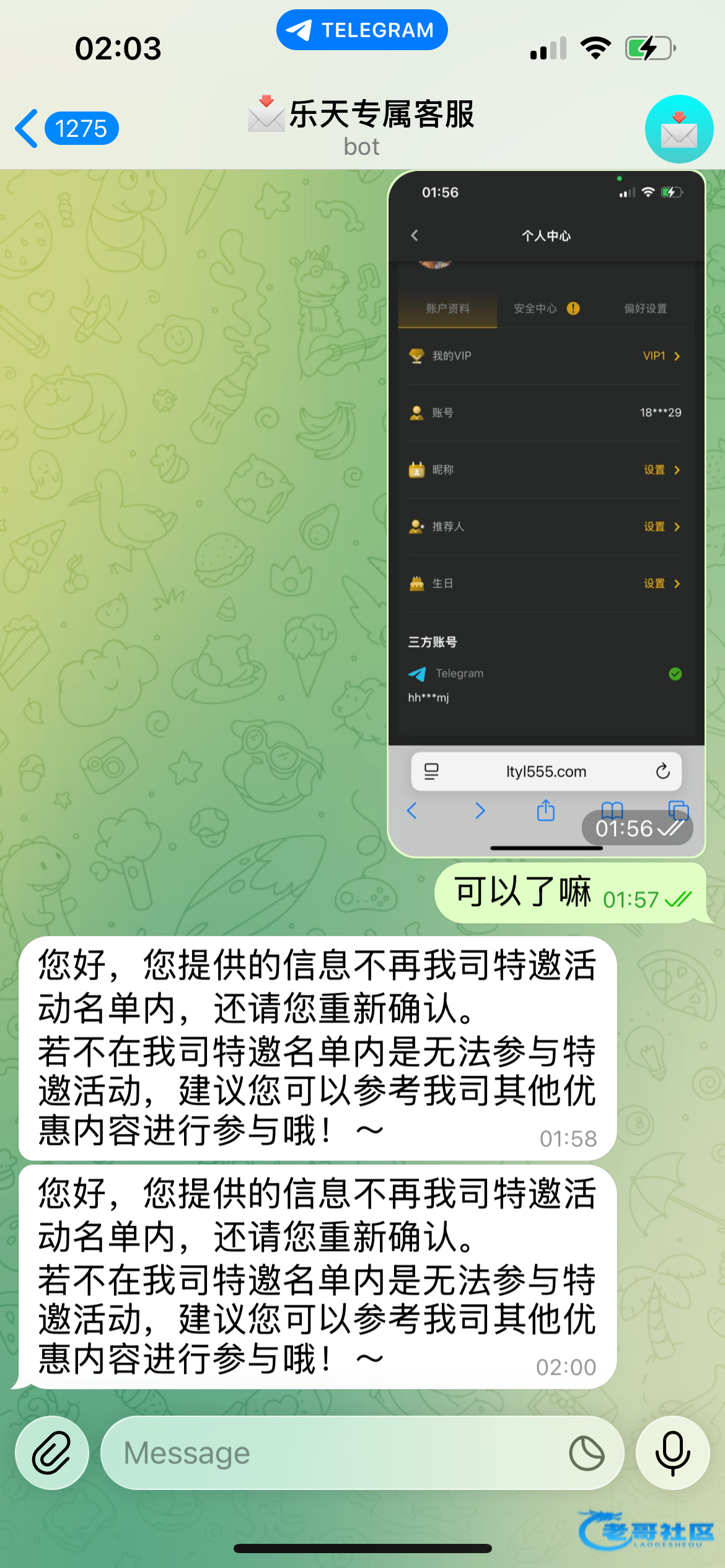Tap the microphone voice message button

point(672,1453)
